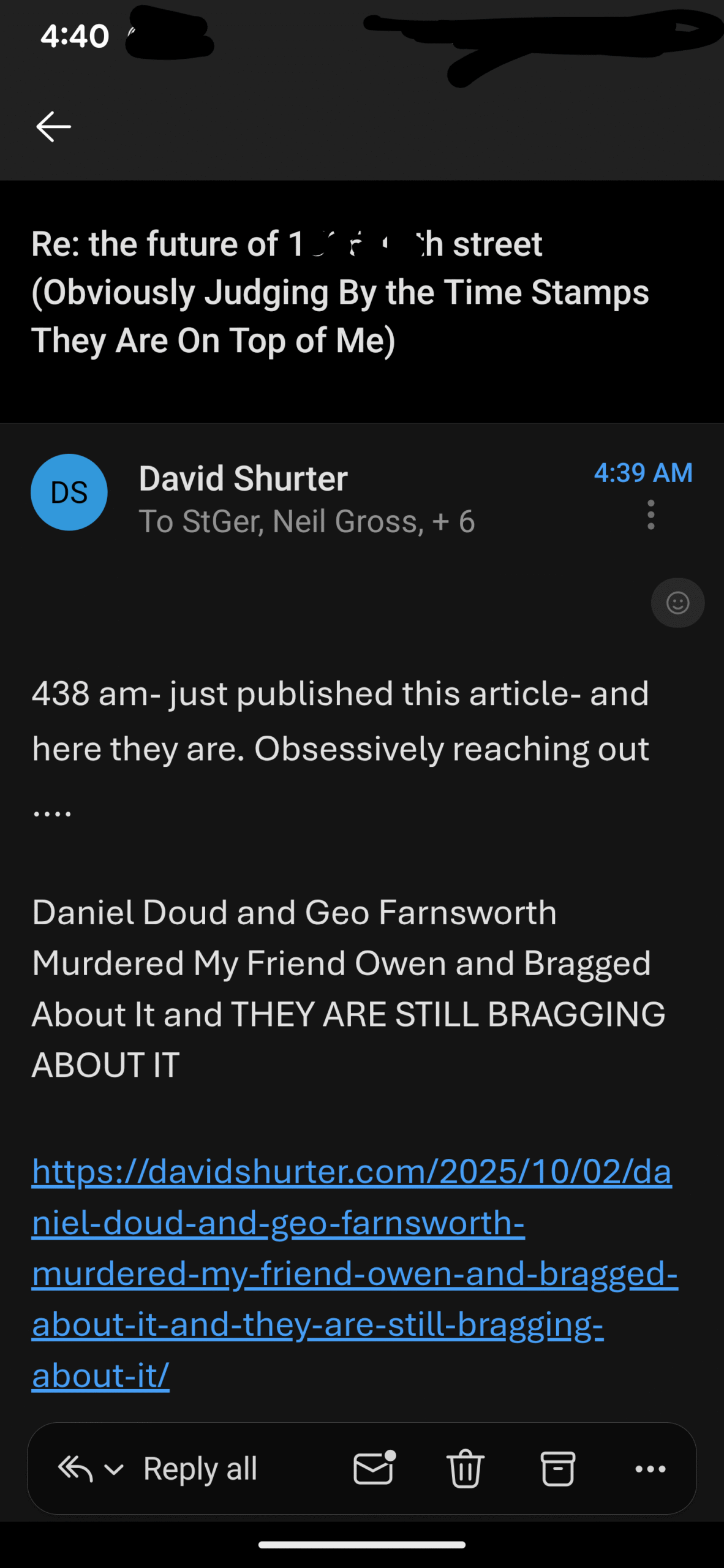724x1568 pixels.
Task: Archive this email
Action: pyautogui.click(x=557, y=1469)
